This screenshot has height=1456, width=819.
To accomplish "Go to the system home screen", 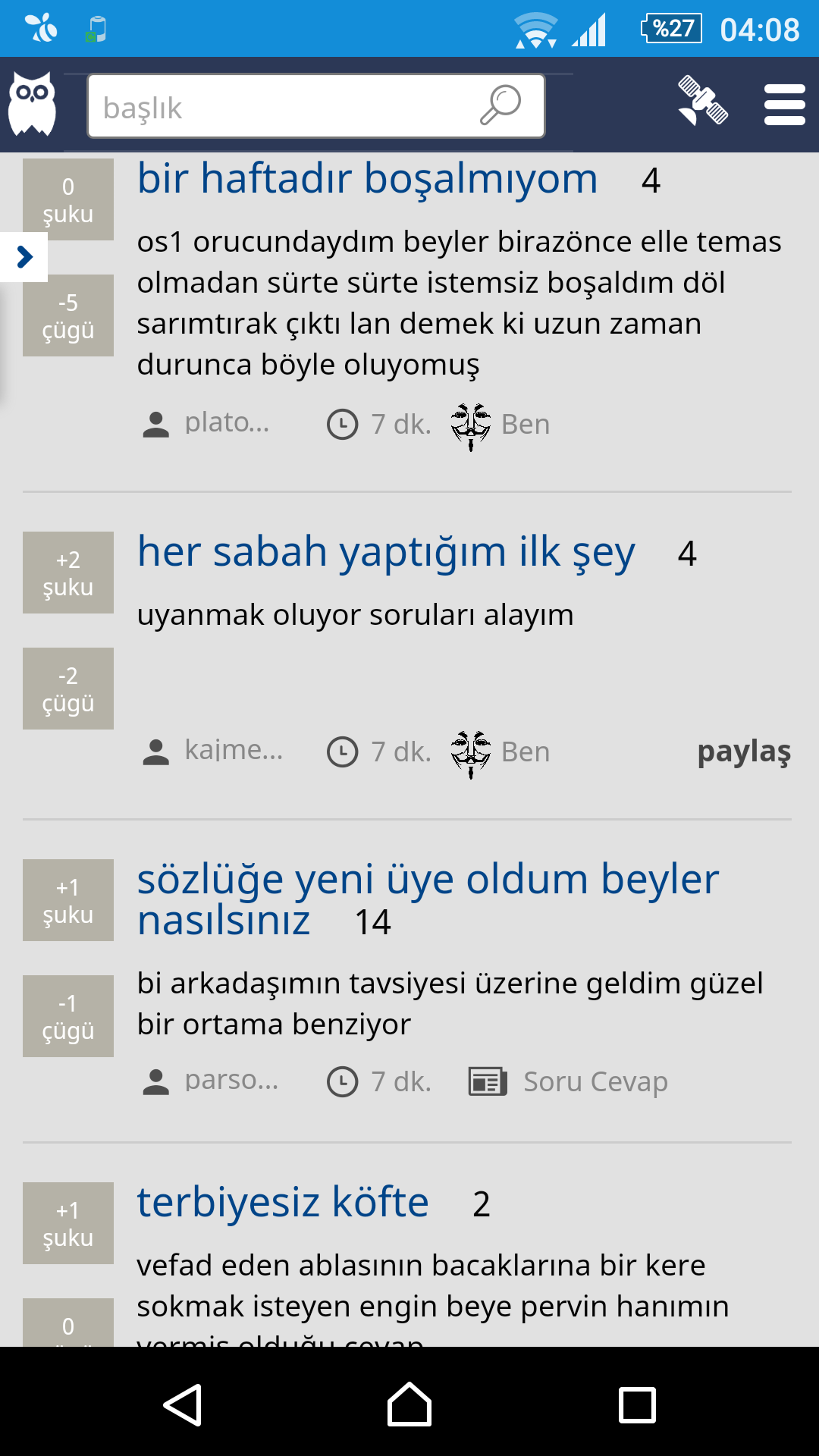I will tap(409, 1404).
